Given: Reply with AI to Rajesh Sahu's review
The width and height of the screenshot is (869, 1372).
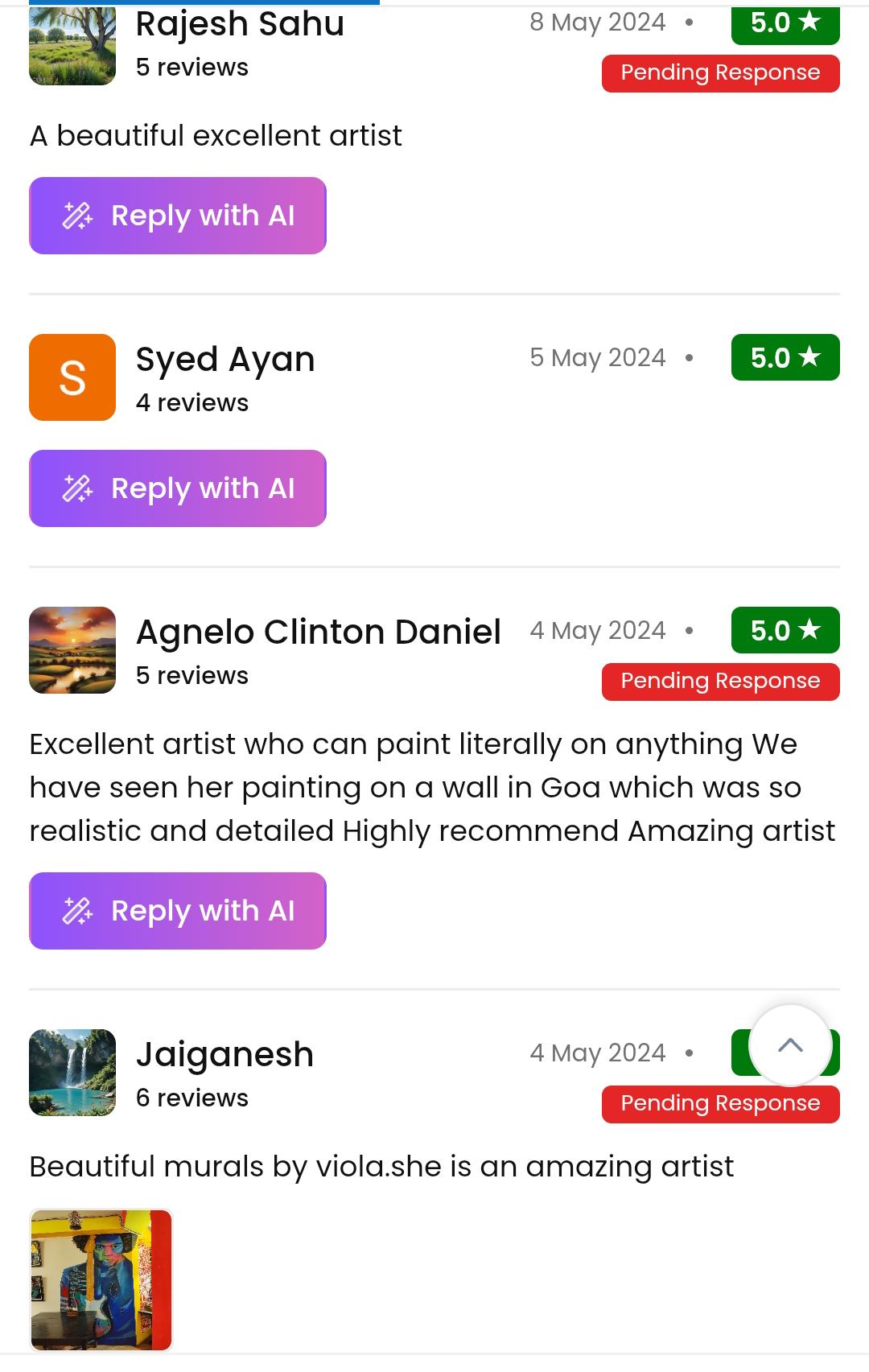Looking at the screenshot, I should (178, 216).
